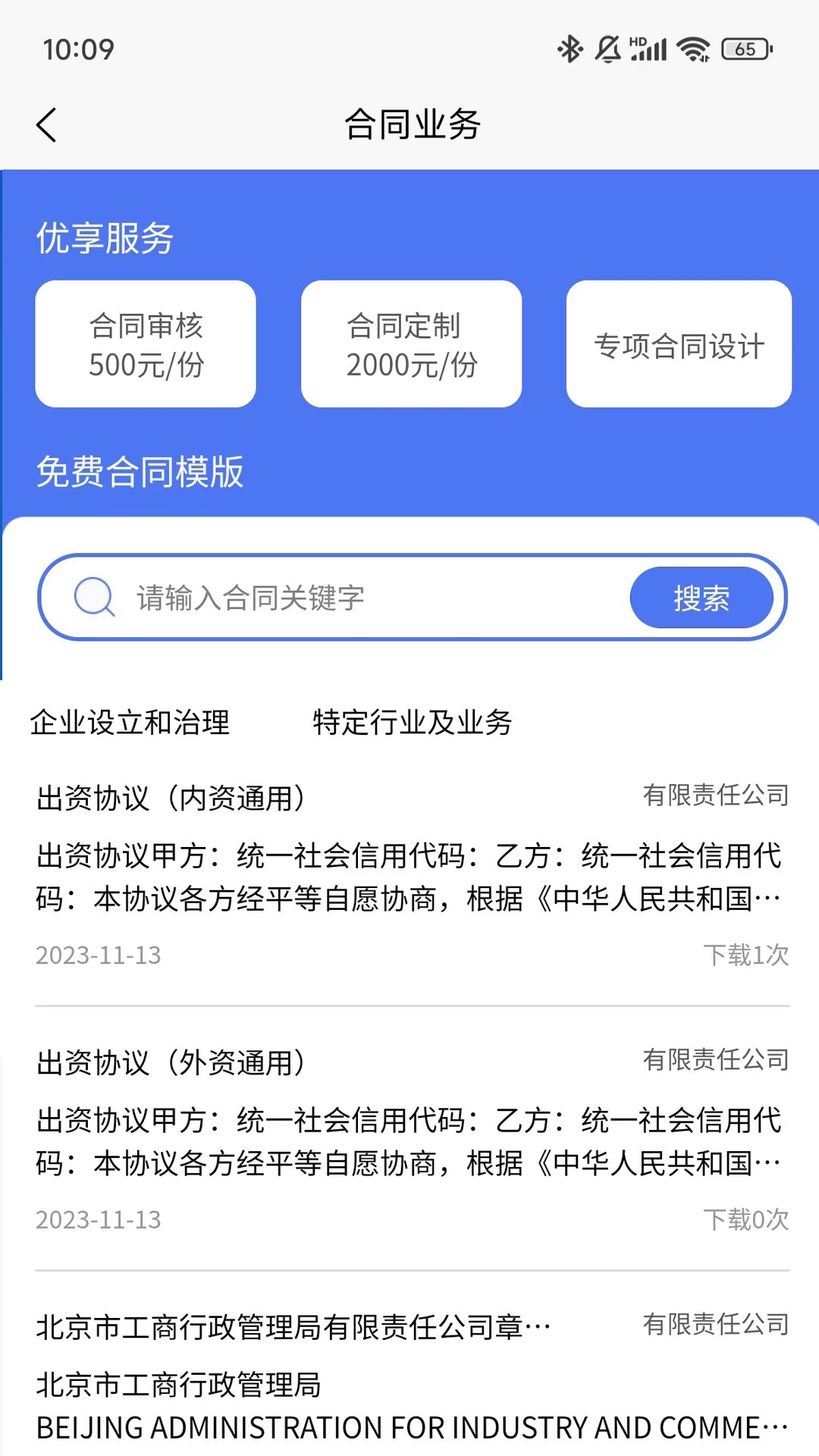Open the 合同审核 500元/份 service
819x1456 pixels.
point(146,344)
